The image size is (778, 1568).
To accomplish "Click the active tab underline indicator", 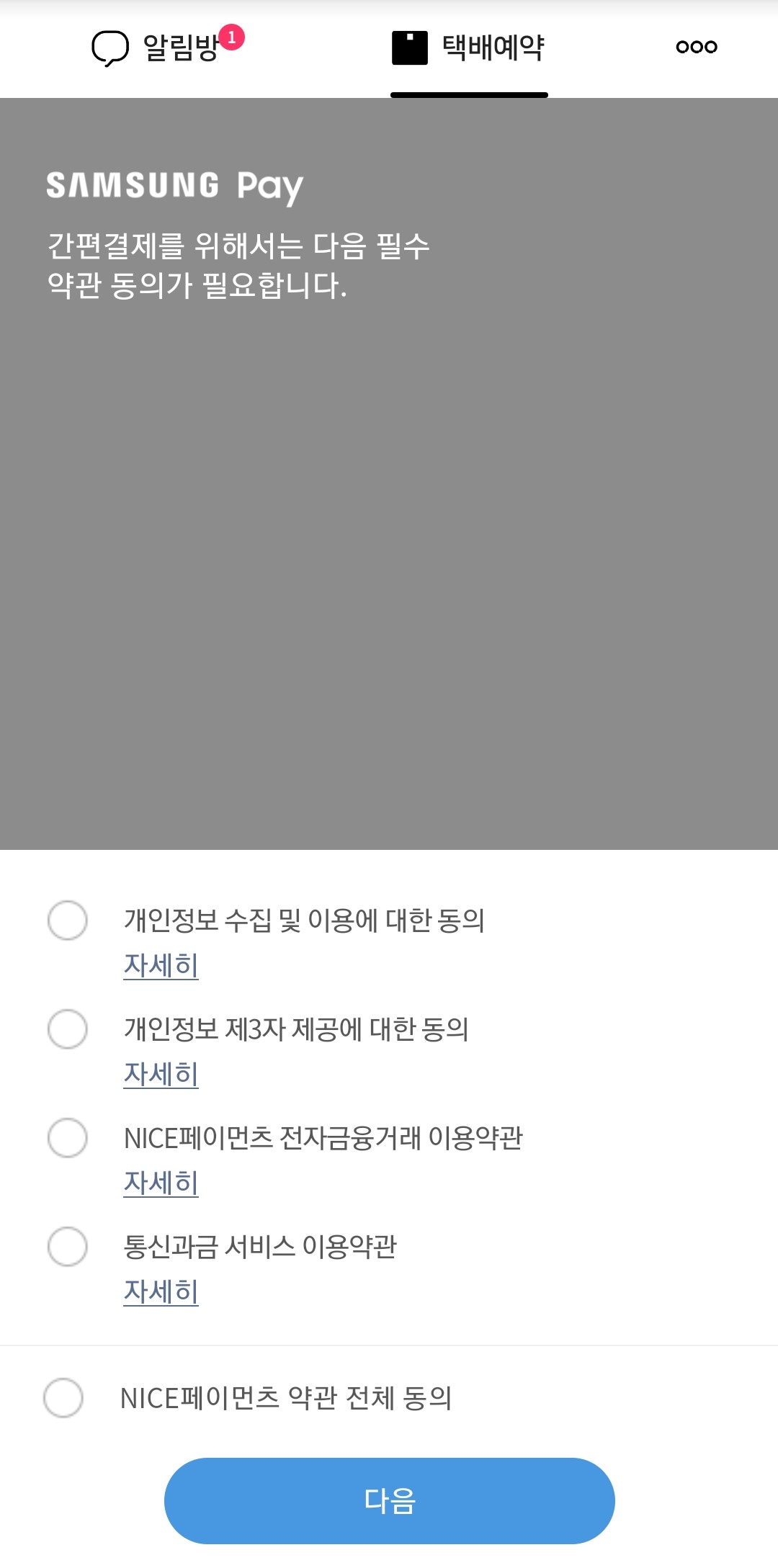I will (468, 92).
